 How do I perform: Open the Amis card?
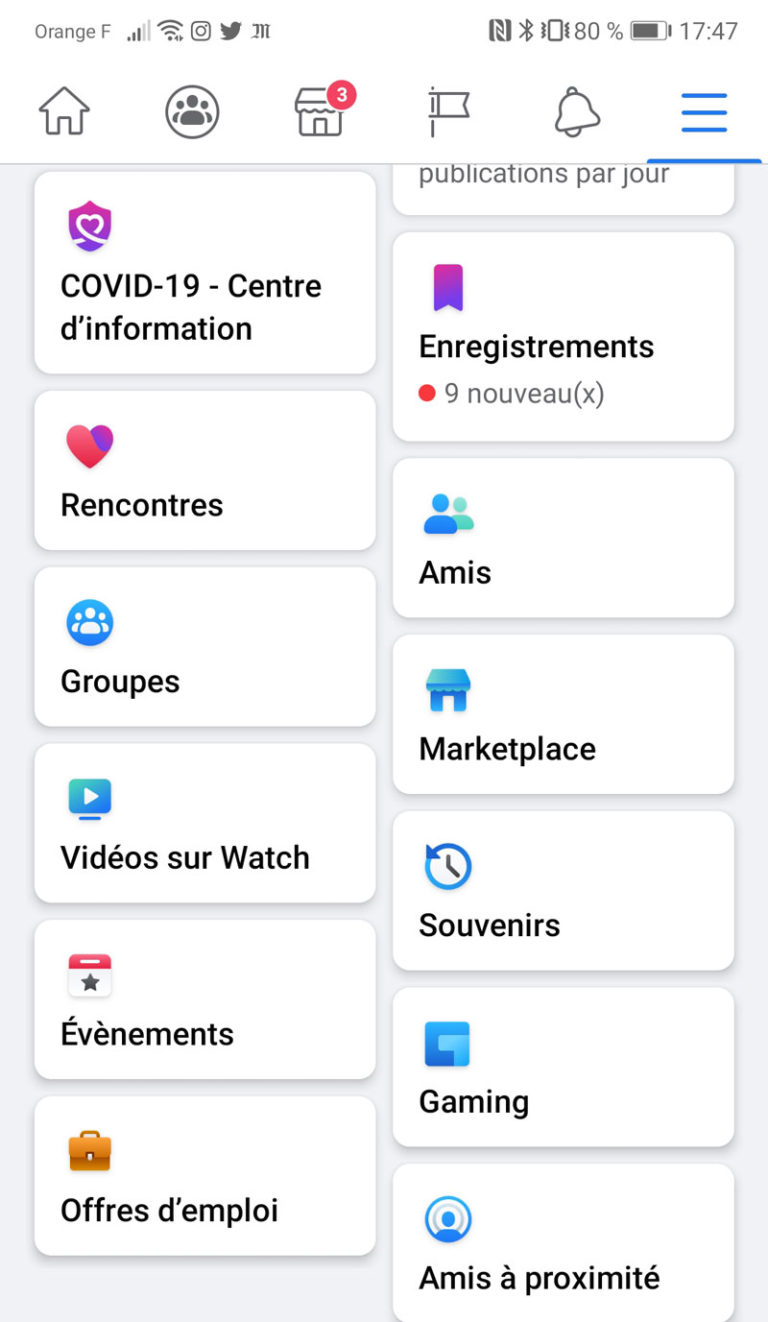(x=563, y=538)
